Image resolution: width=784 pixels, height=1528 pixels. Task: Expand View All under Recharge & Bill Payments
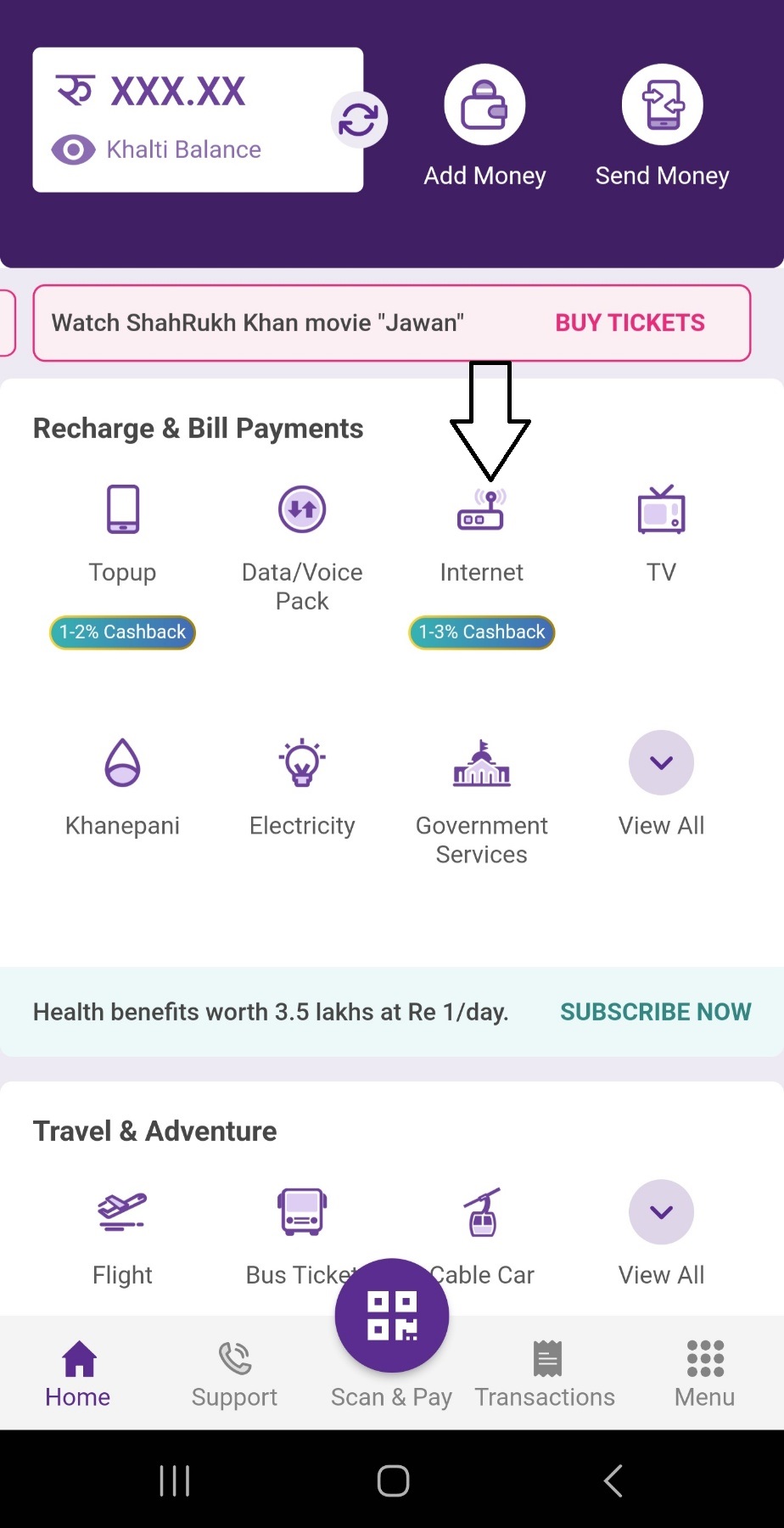click(x=661, y=762)
